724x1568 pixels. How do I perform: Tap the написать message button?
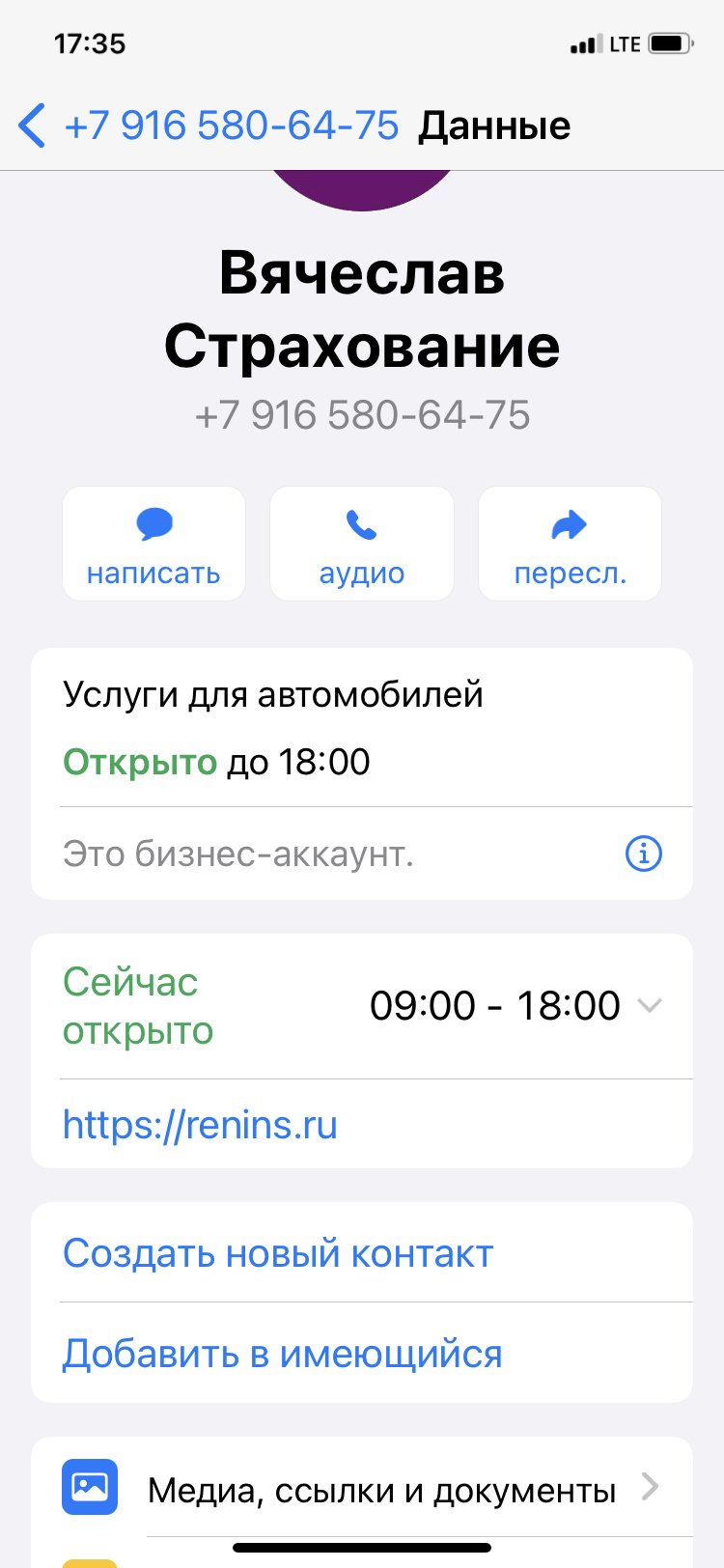pos(153,544)
